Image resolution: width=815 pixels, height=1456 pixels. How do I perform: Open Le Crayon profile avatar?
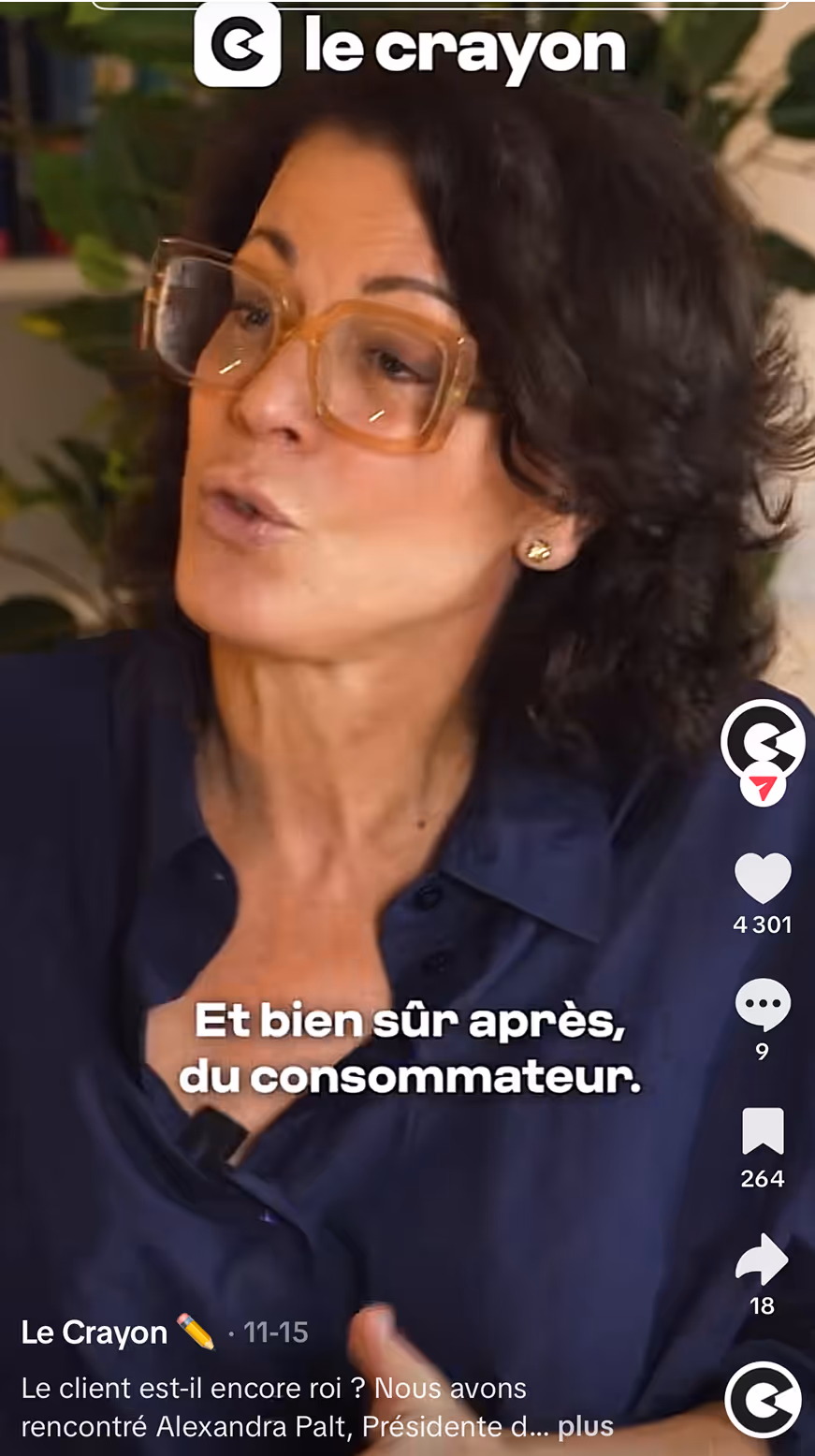(x=763, y=739)
